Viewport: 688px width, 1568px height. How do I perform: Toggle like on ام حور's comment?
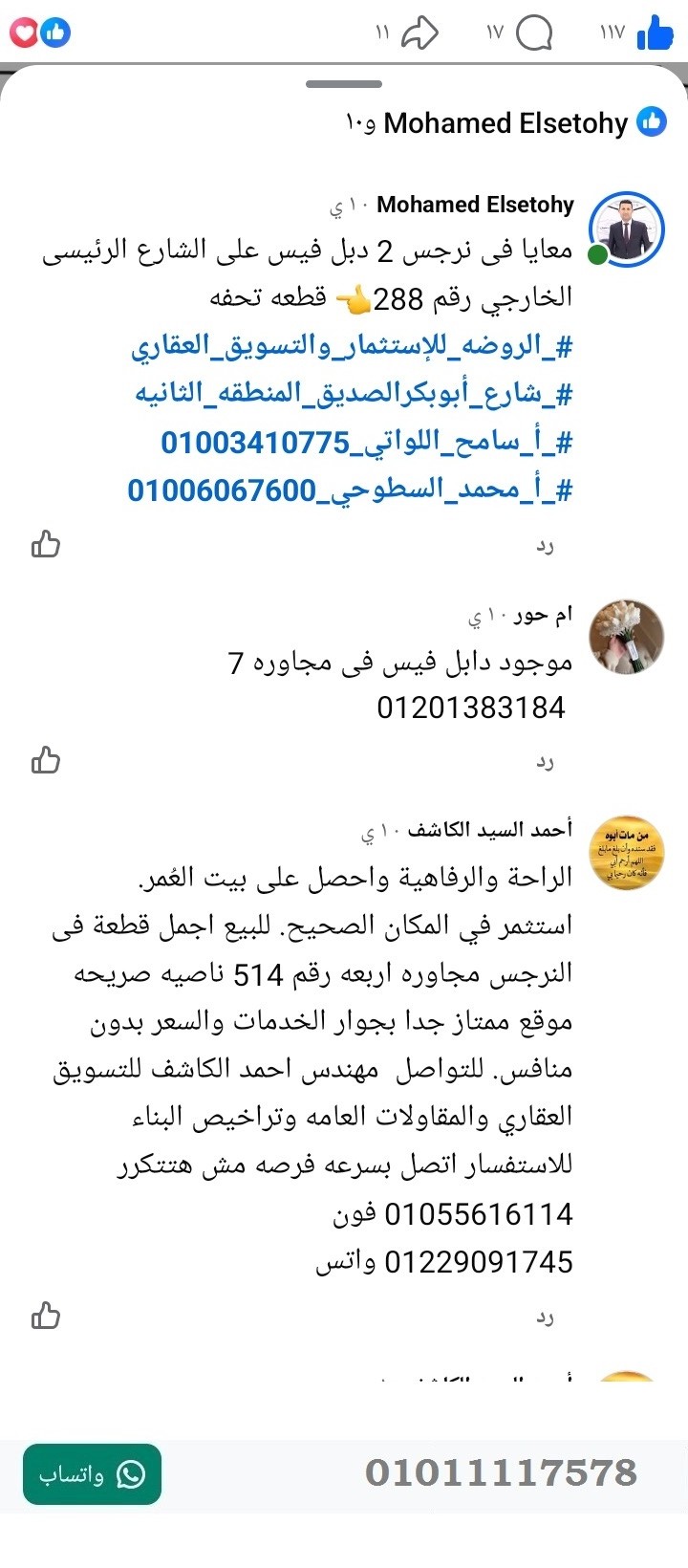point(45,760)
